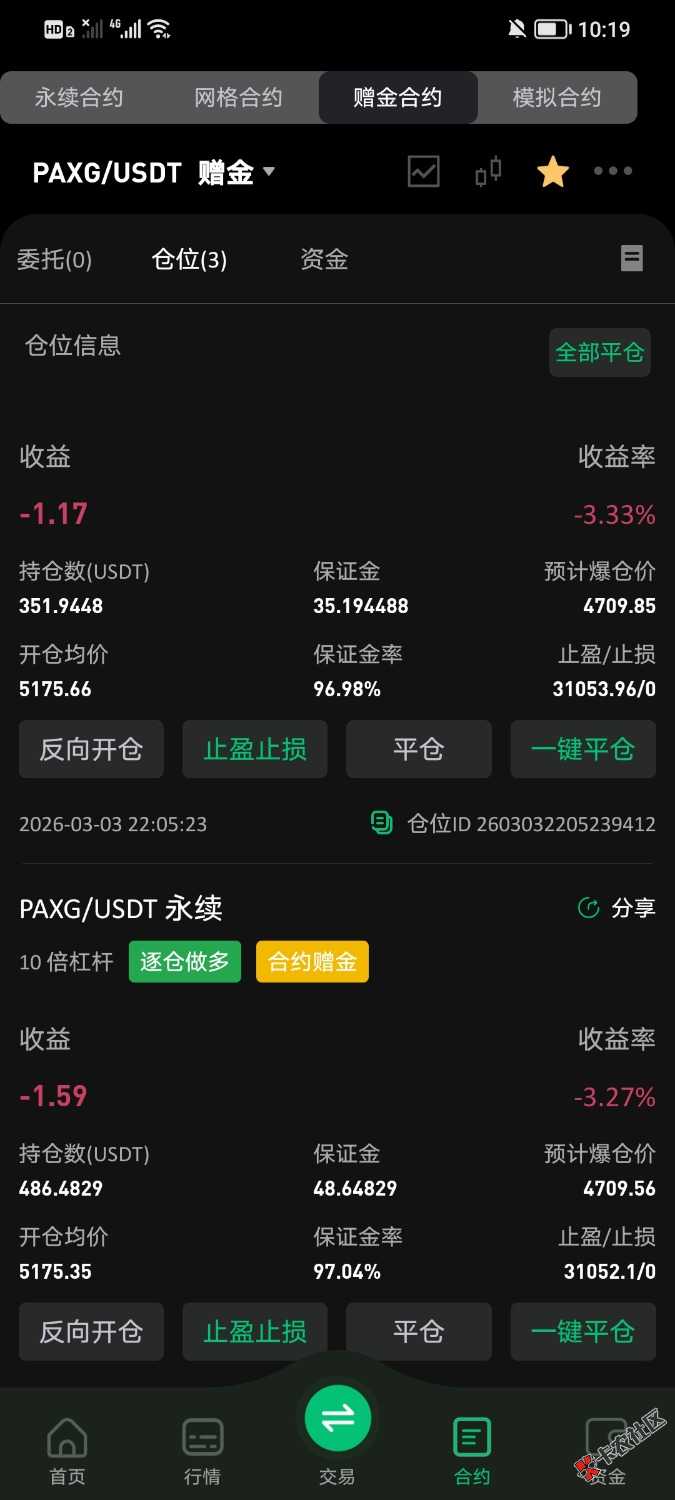Viewport: 675px width, 1500px height.
Task: Set 止盈止损 for the 5175.66 position
Action: tap(255, 749)
